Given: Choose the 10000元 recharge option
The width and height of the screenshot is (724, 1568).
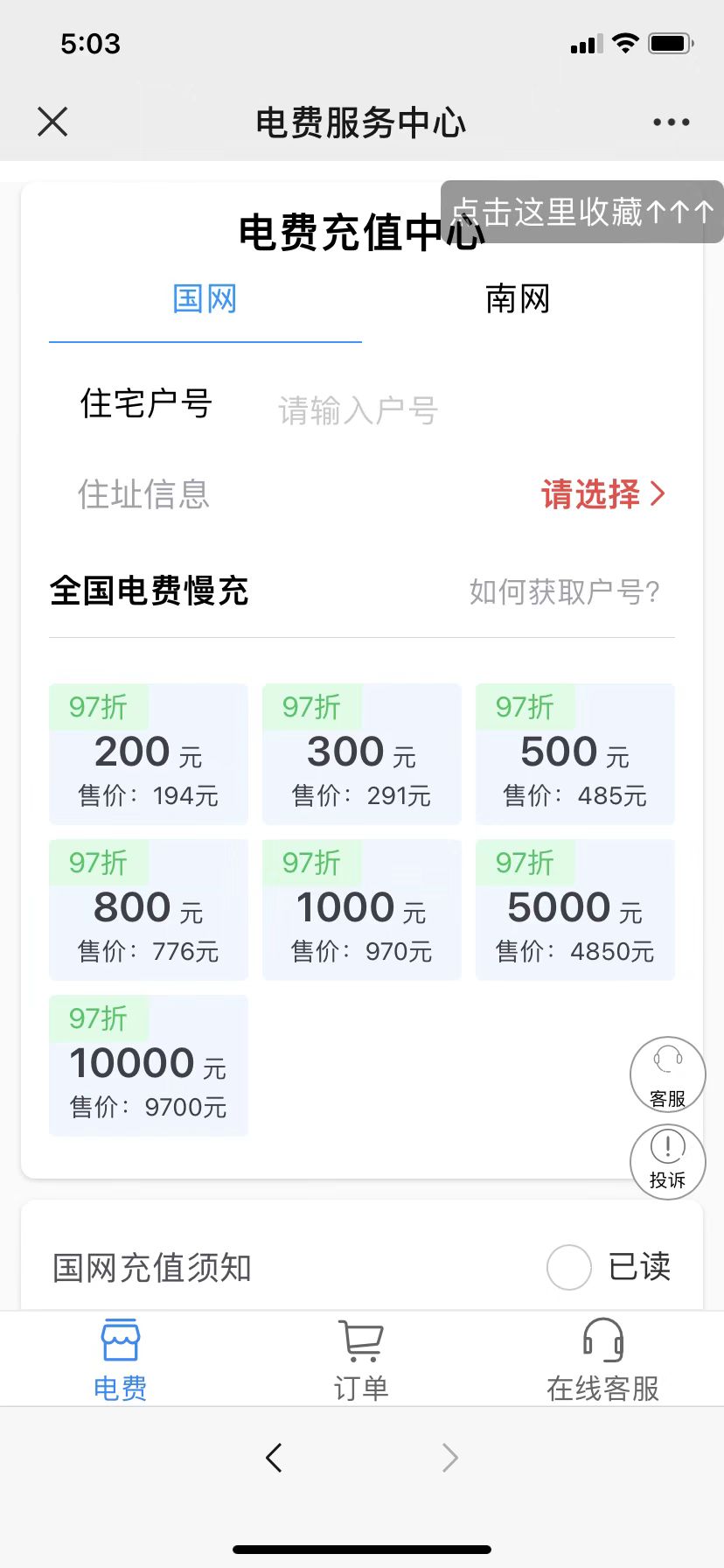Looking at the screenshot, I should (x=149, y=1066).
